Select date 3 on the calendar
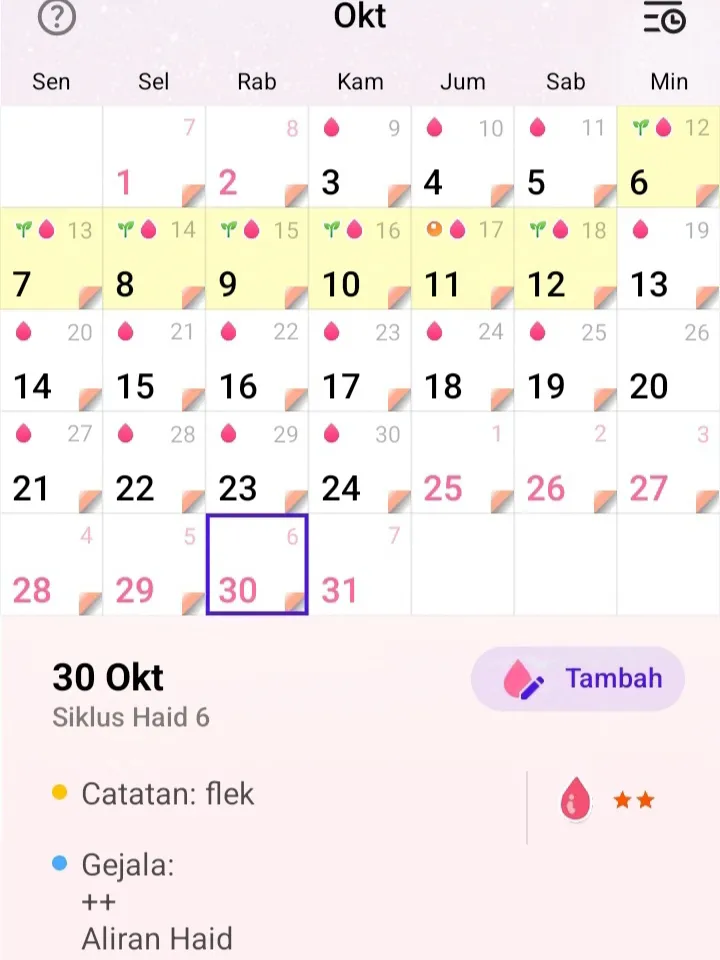The image size is (720, 960). click(x=360, y=157)
